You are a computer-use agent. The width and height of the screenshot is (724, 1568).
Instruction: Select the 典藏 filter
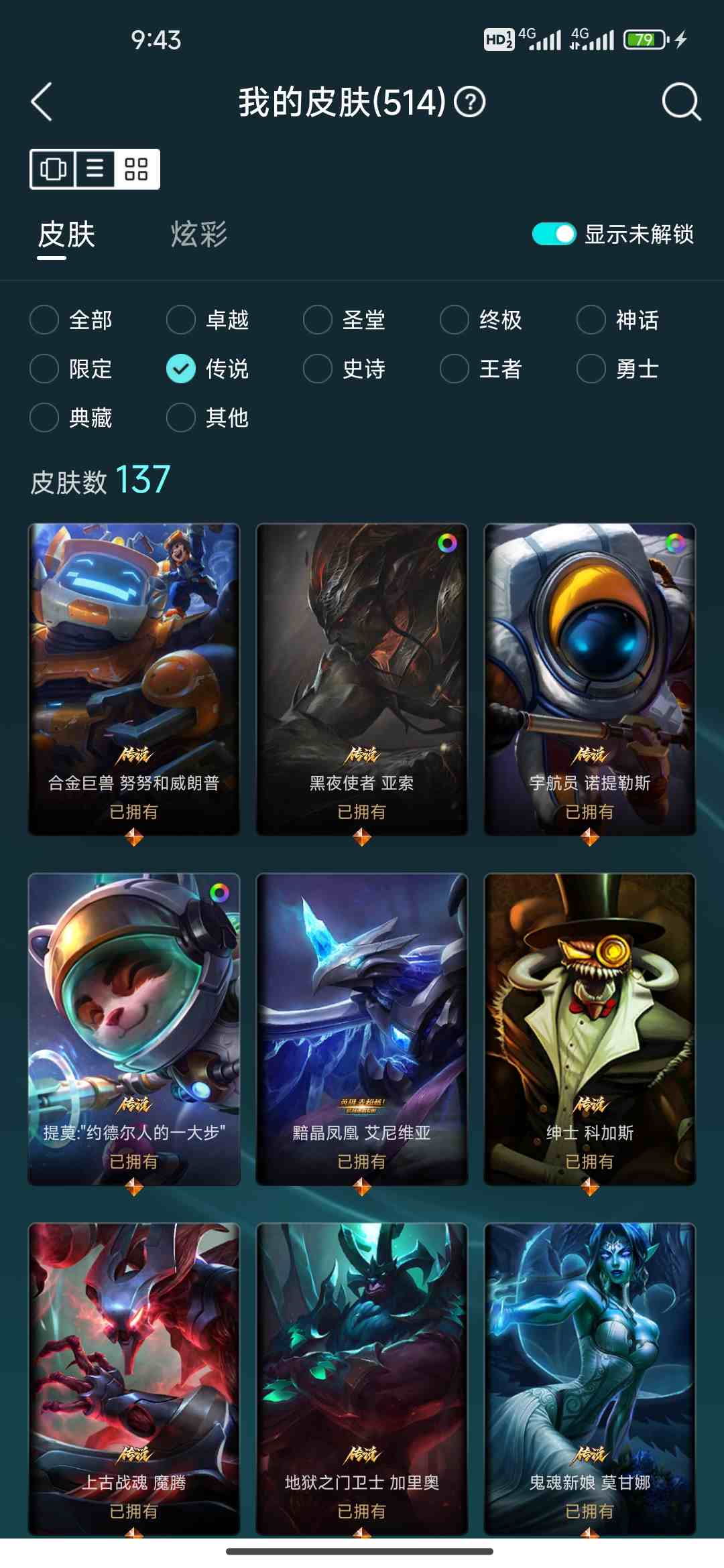click(44, 417)
